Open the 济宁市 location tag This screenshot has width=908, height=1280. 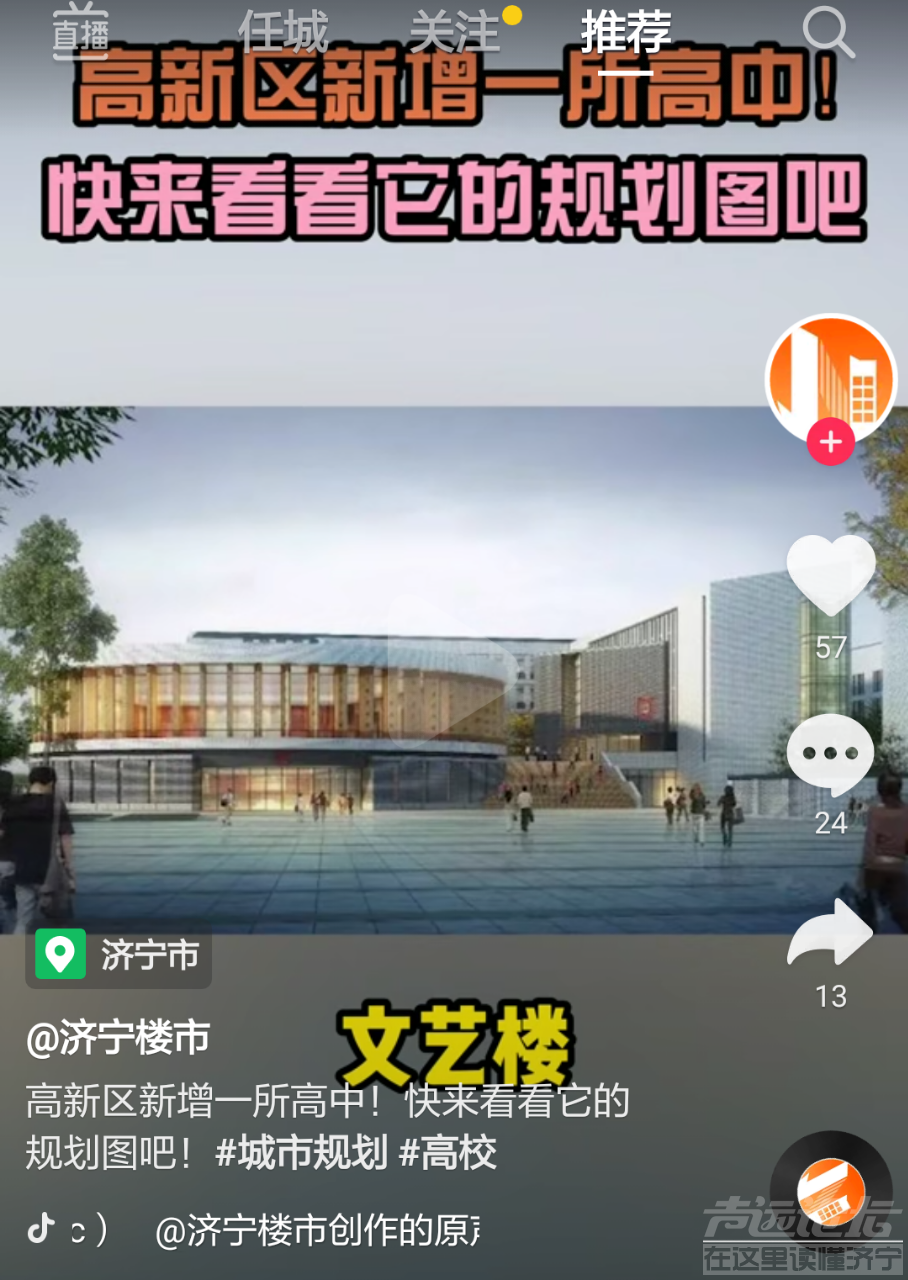point(119,956)
